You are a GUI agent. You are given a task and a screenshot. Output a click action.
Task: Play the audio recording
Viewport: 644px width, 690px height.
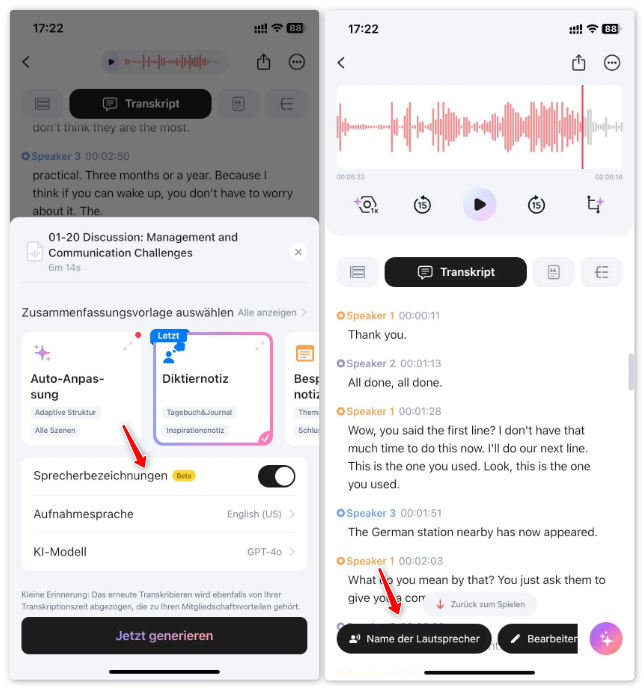[x=479, y=204]
